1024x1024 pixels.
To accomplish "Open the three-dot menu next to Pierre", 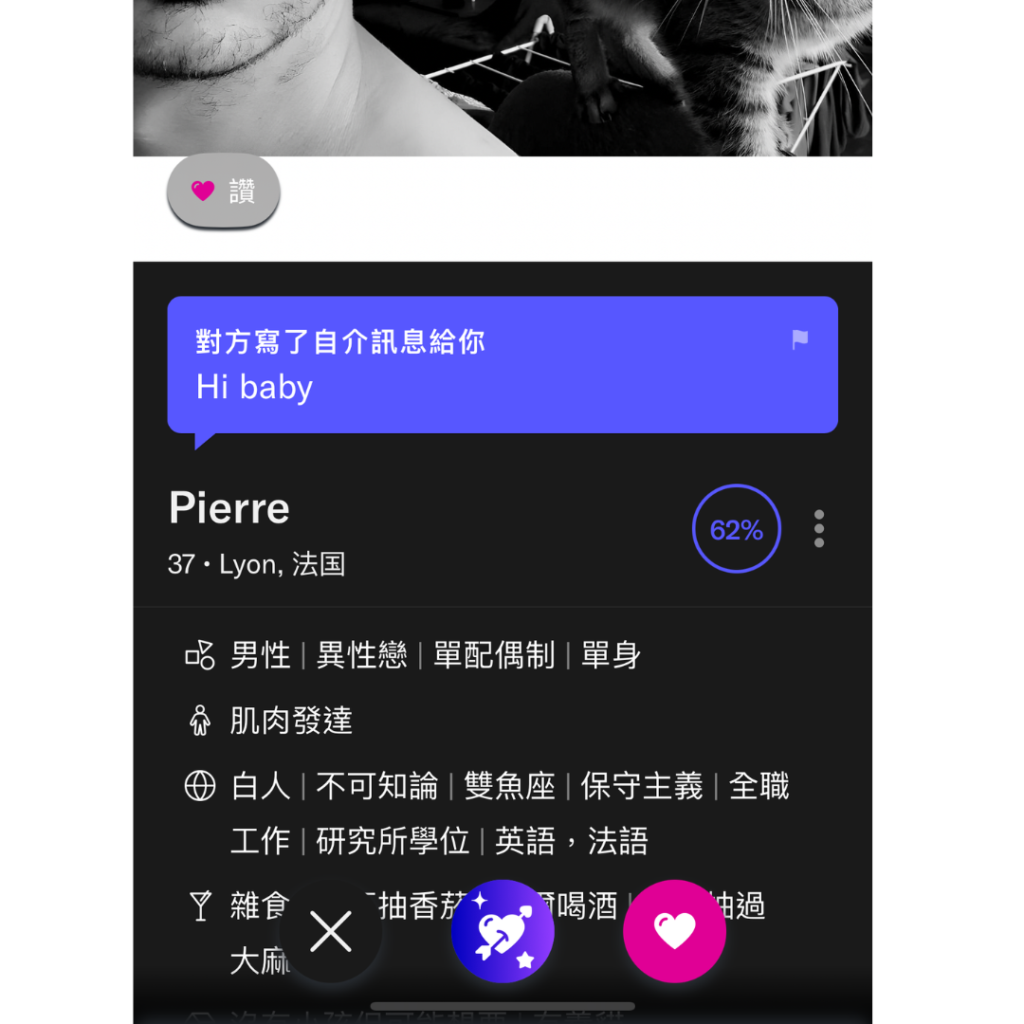I will coord(819,528).
